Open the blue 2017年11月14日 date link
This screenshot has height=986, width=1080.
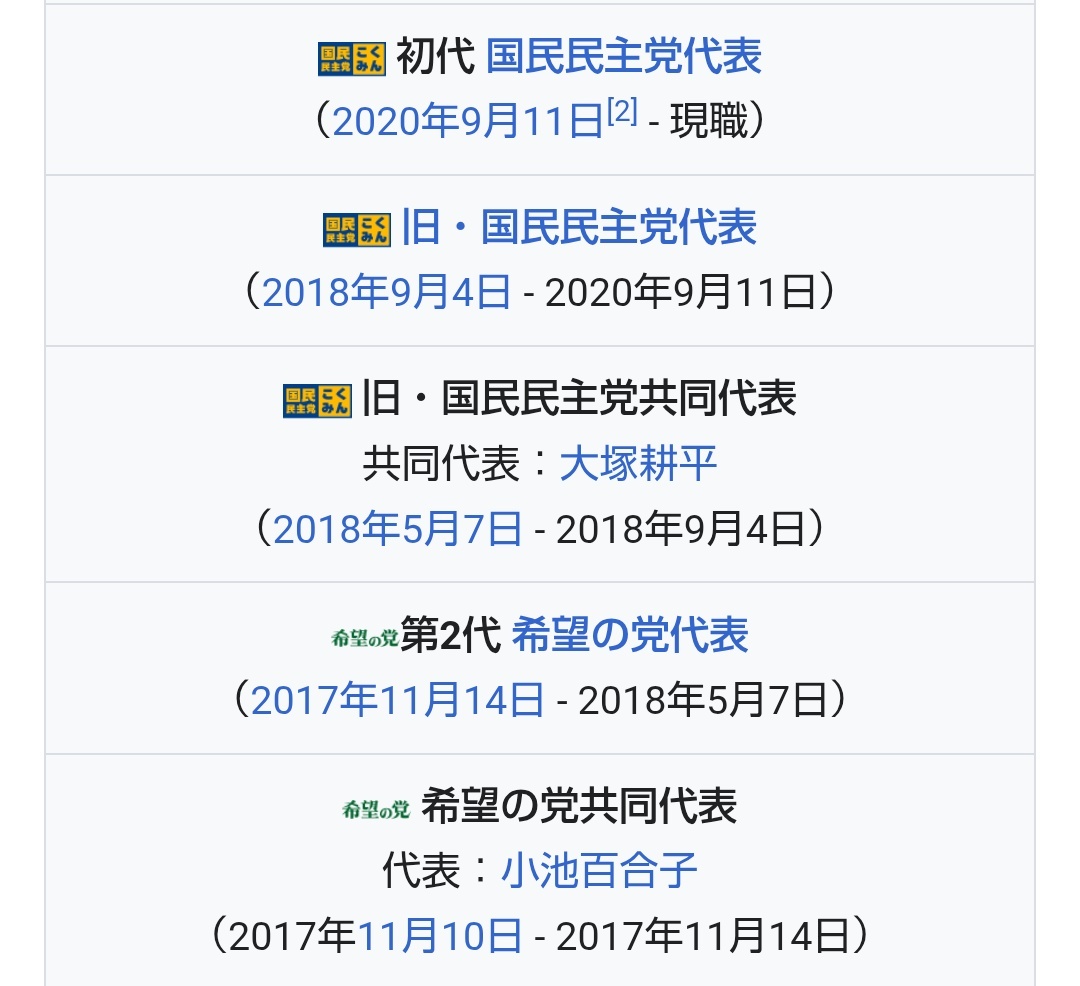pos(397,700)
